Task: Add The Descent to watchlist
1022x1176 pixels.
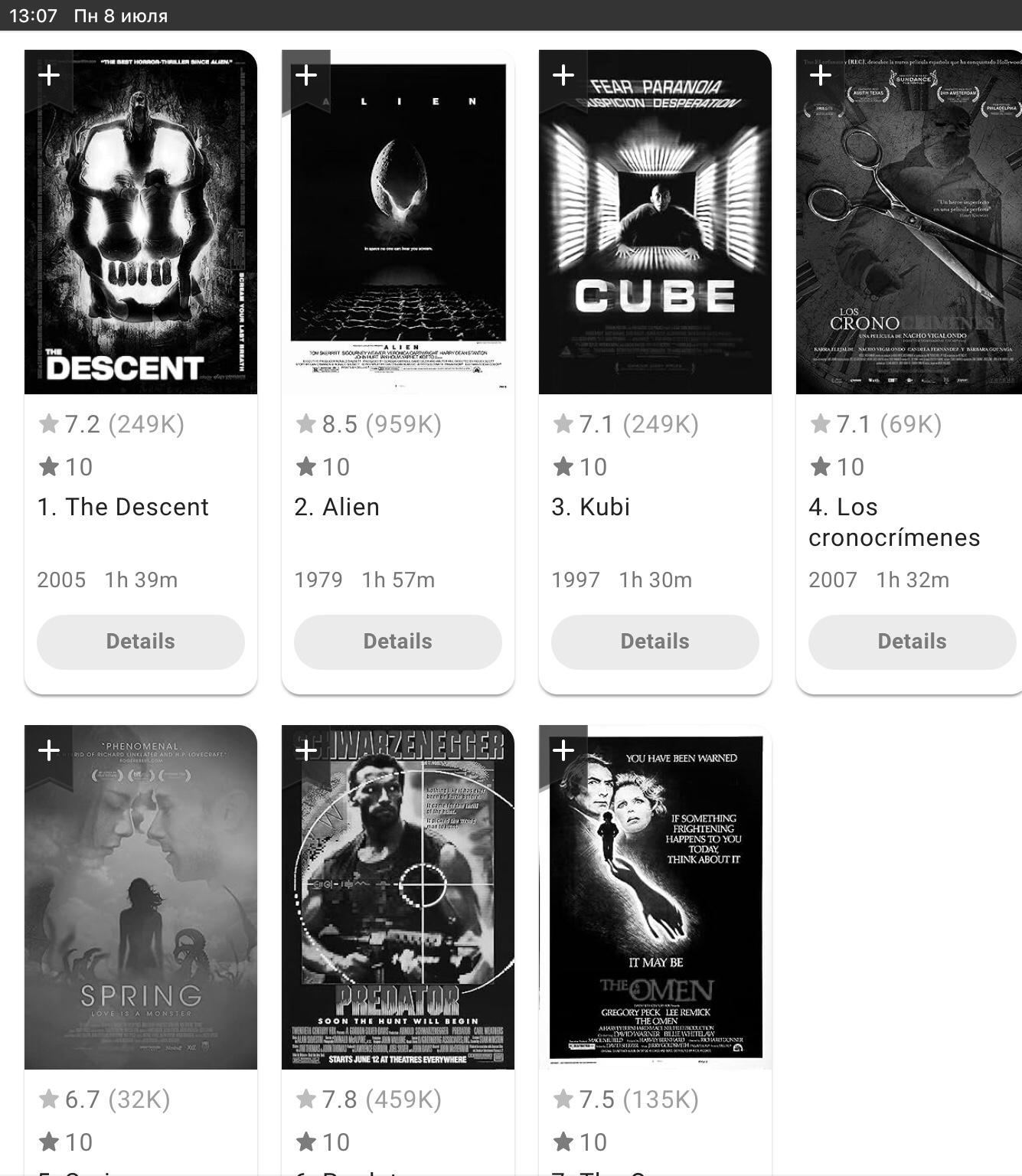Action: 49,75
